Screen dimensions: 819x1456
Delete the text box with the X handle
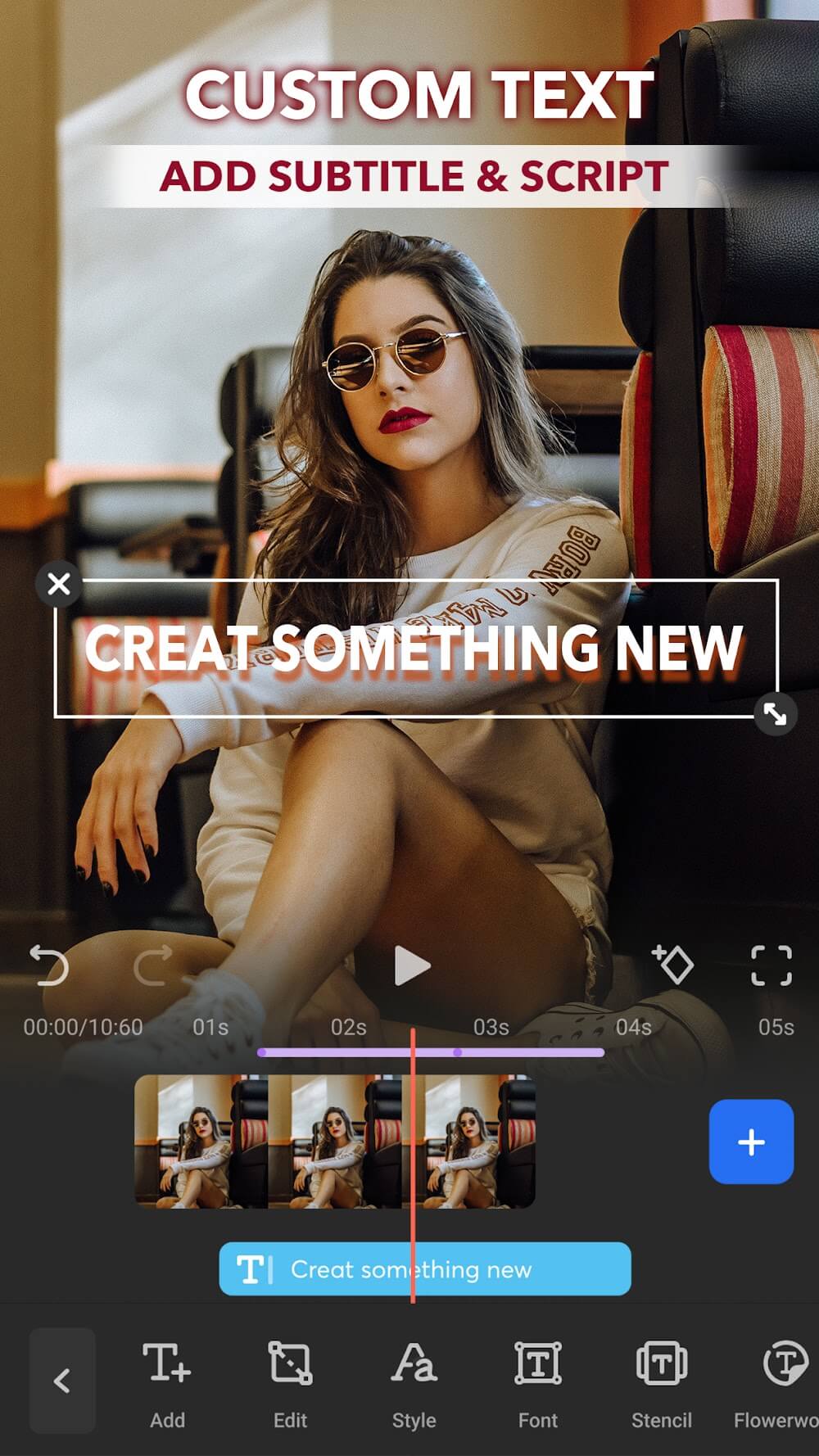pos(59,584)
